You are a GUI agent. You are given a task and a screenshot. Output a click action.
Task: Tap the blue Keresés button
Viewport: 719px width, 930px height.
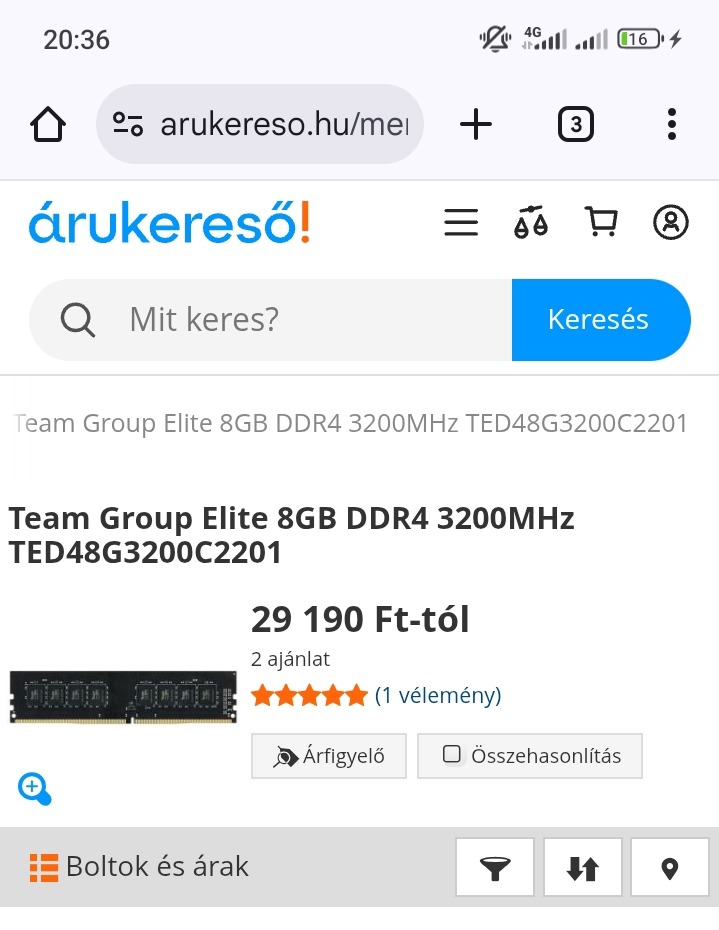coord(600,320)
